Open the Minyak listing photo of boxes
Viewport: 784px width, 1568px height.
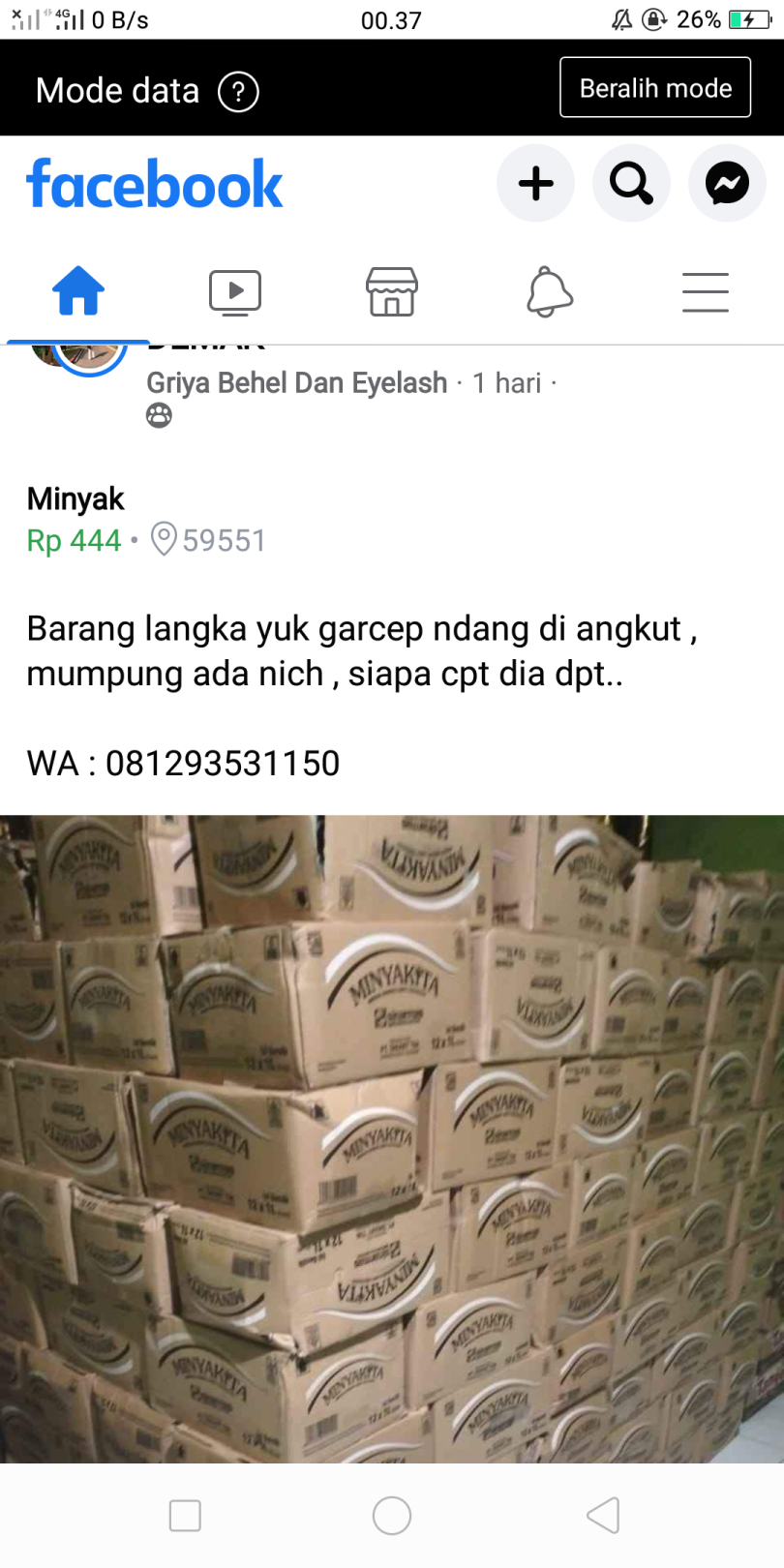[392, 1137]
